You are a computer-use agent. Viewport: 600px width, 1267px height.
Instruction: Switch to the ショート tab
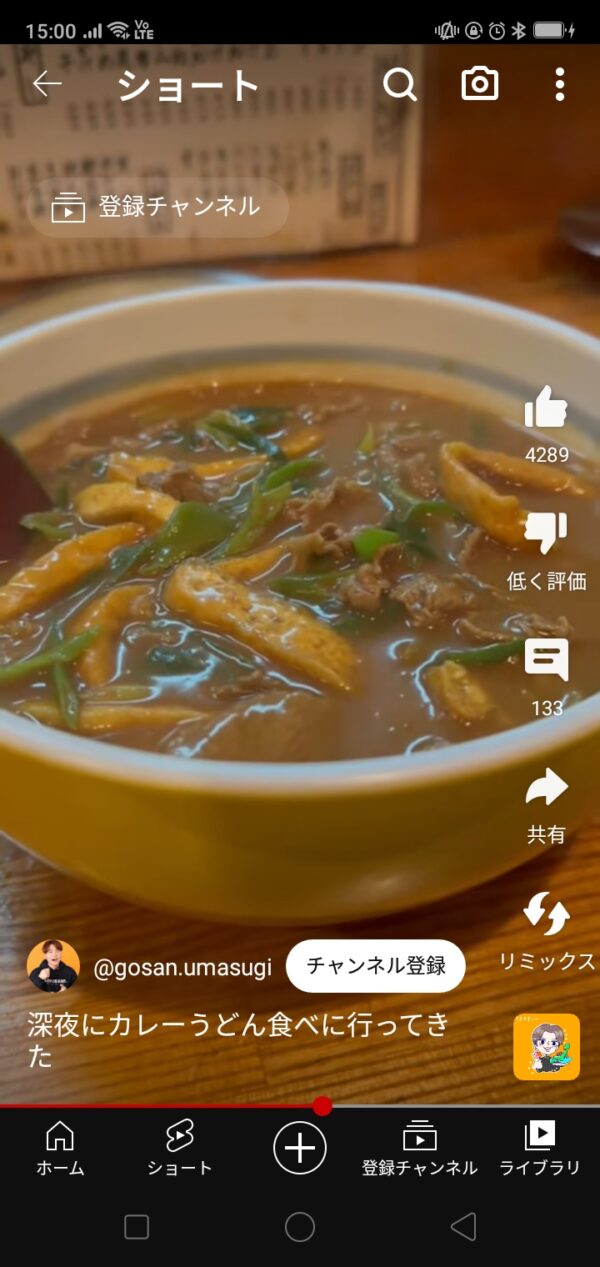pyautogui.click(x=180, y=1147)
